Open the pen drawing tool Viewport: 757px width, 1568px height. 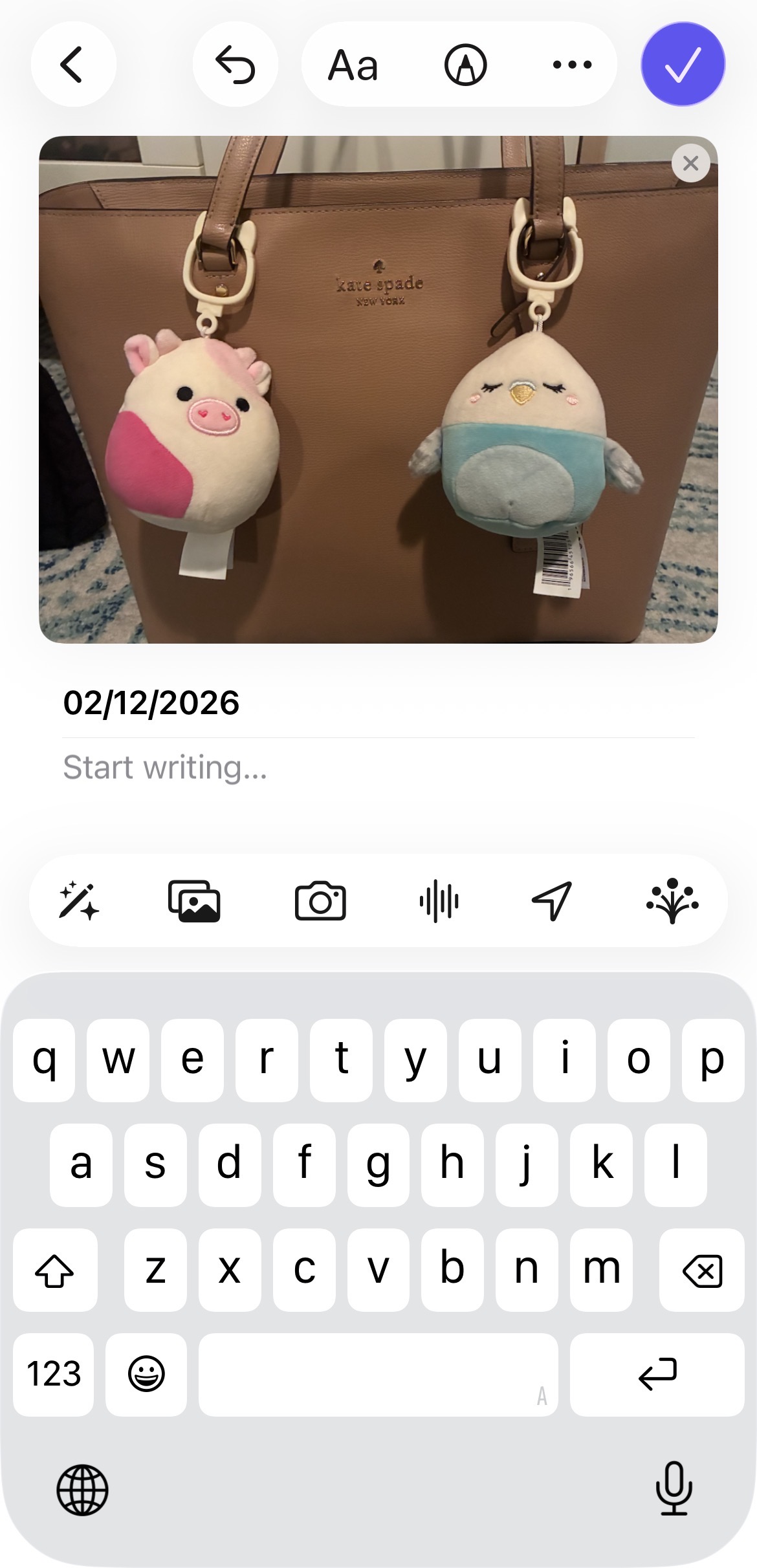tap(465, 65)
